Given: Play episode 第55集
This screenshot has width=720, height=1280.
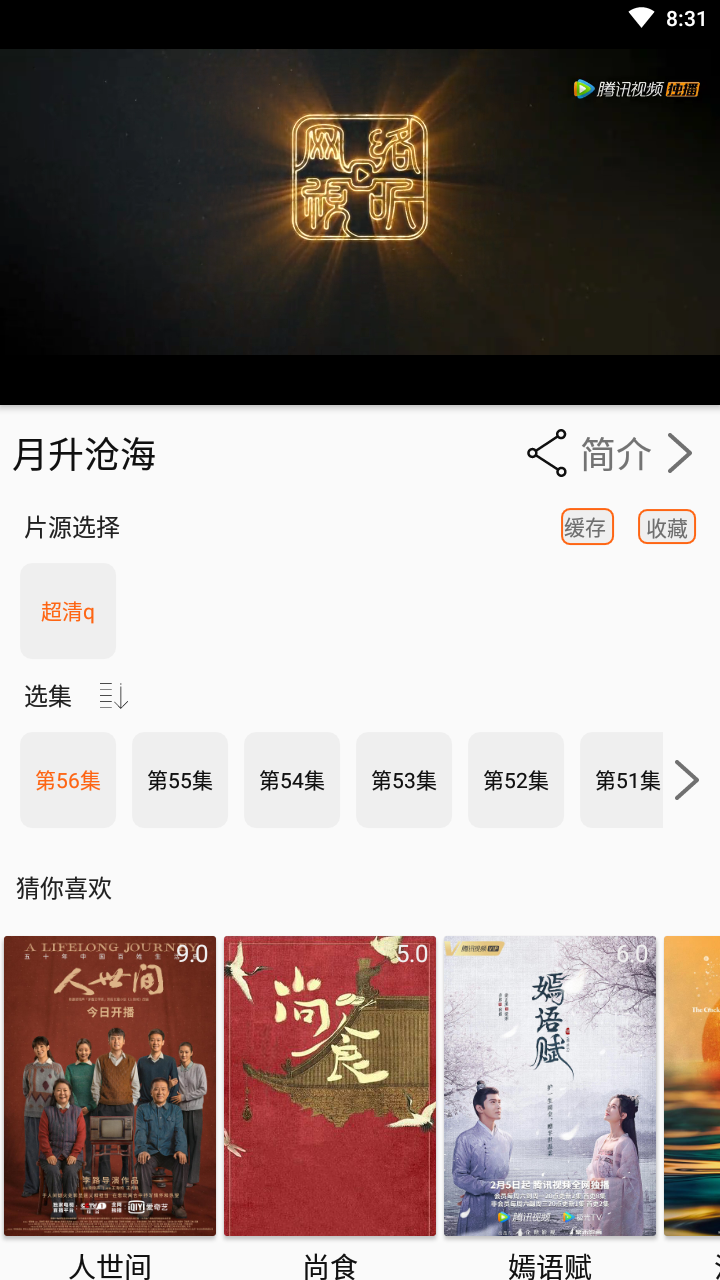Looking at the screenshot, I should tap(180, 780).
